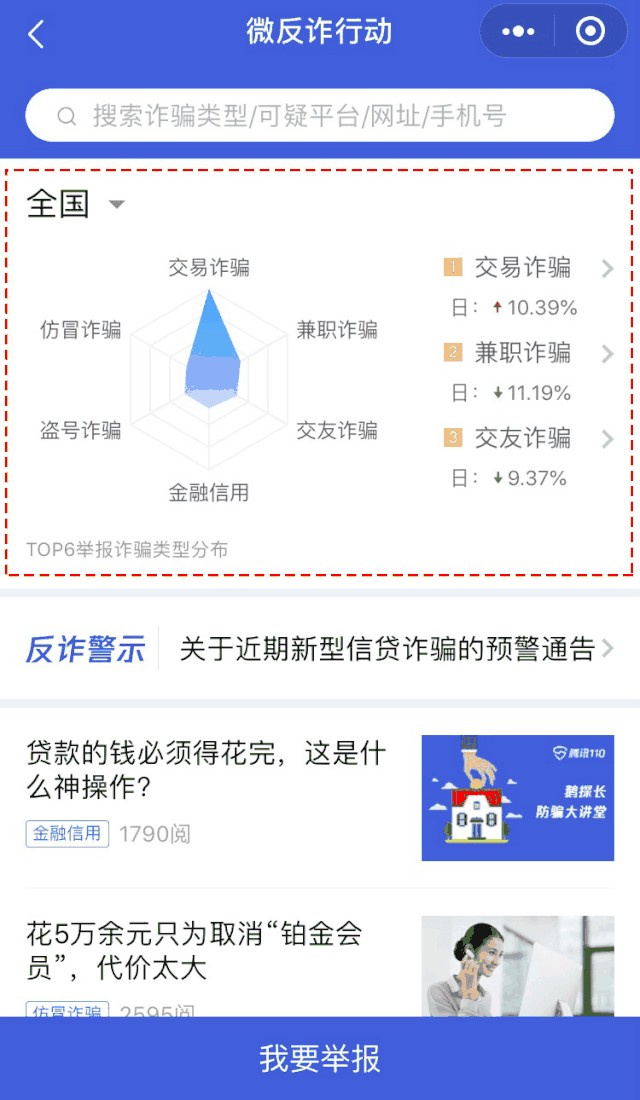Open the 兼职诈骗 ranking row

(528, 353)
